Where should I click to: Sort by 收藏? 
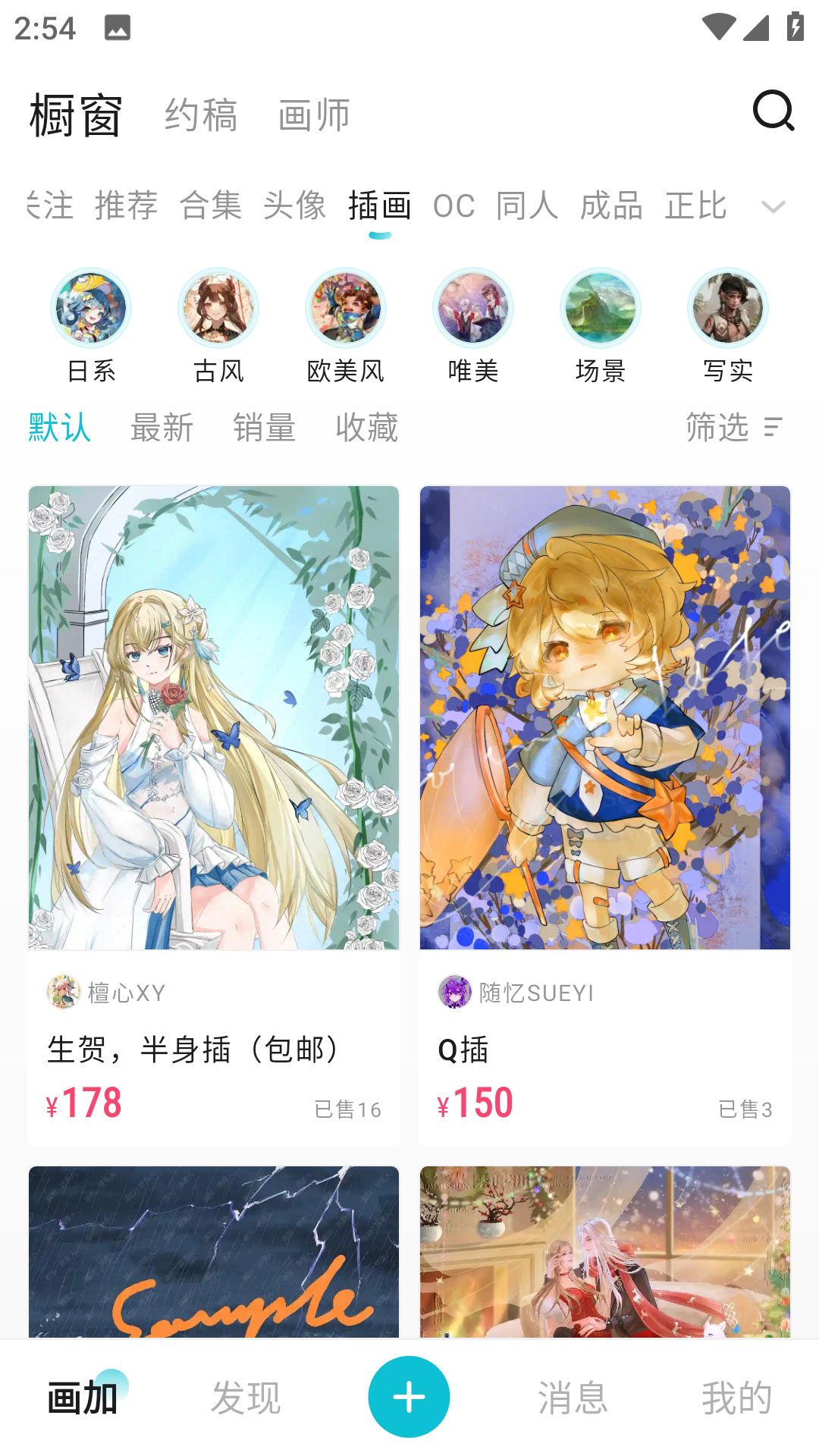pos(366,428)
